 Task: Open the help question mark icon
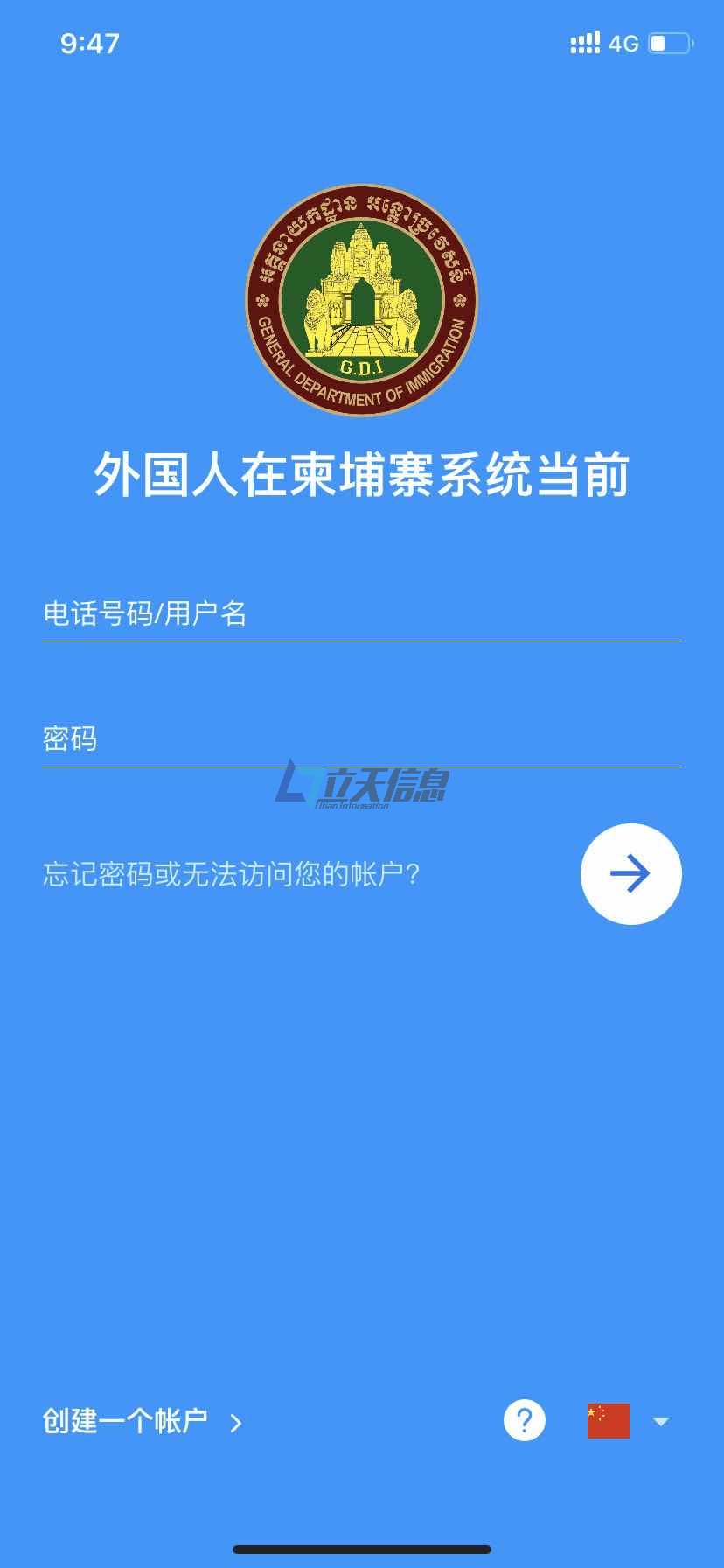tap(525, 1420)
